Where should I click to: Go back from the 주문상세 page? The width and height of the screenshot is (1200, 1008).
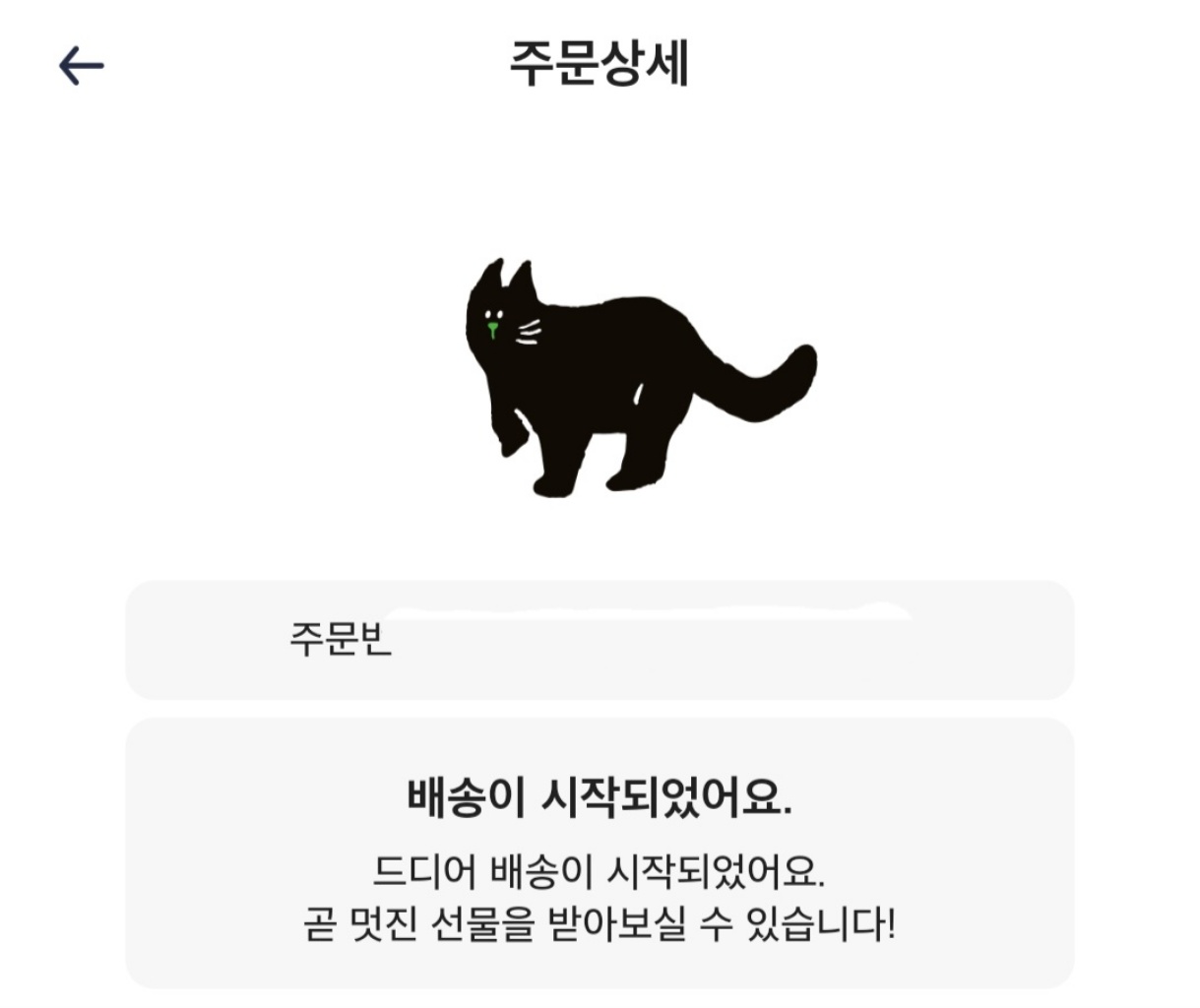click(x=81, y=66)
